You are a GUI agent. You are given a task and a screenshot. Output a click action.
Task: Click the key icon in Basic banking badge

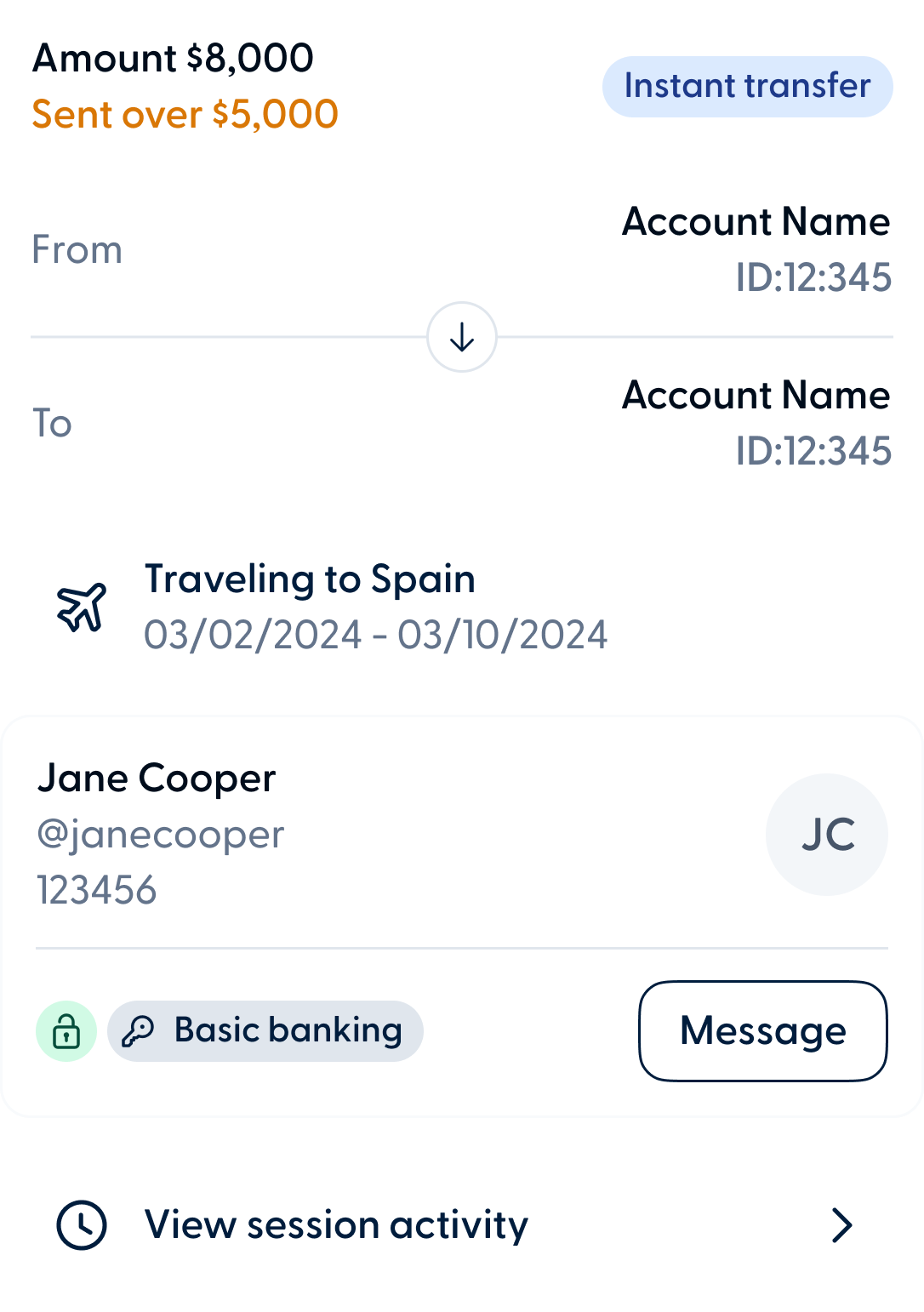[140, 1030]
